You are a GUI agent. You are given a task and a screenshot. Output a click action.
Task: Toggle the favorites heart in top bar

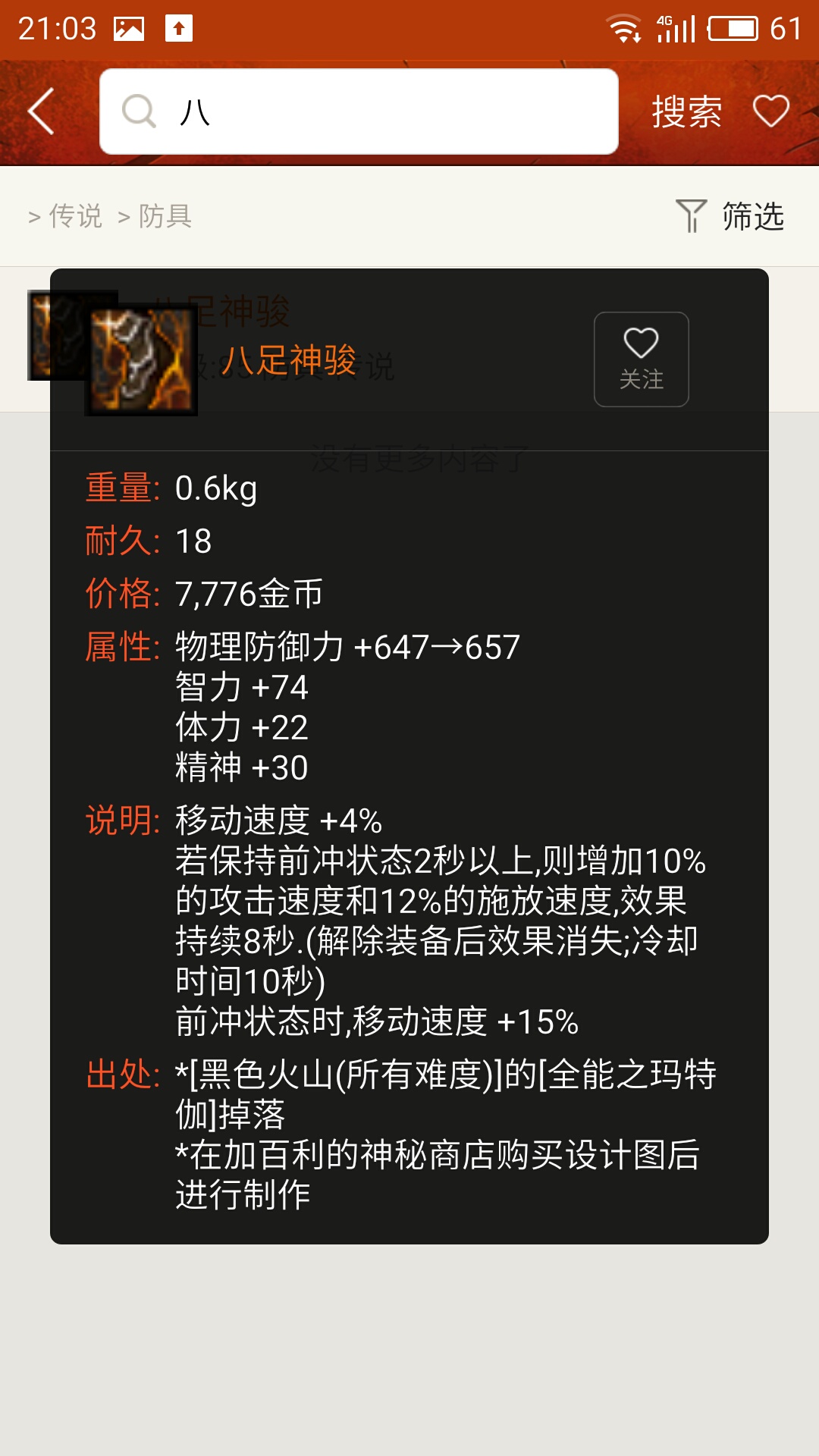pyautogui.click(x=773, y=111)
